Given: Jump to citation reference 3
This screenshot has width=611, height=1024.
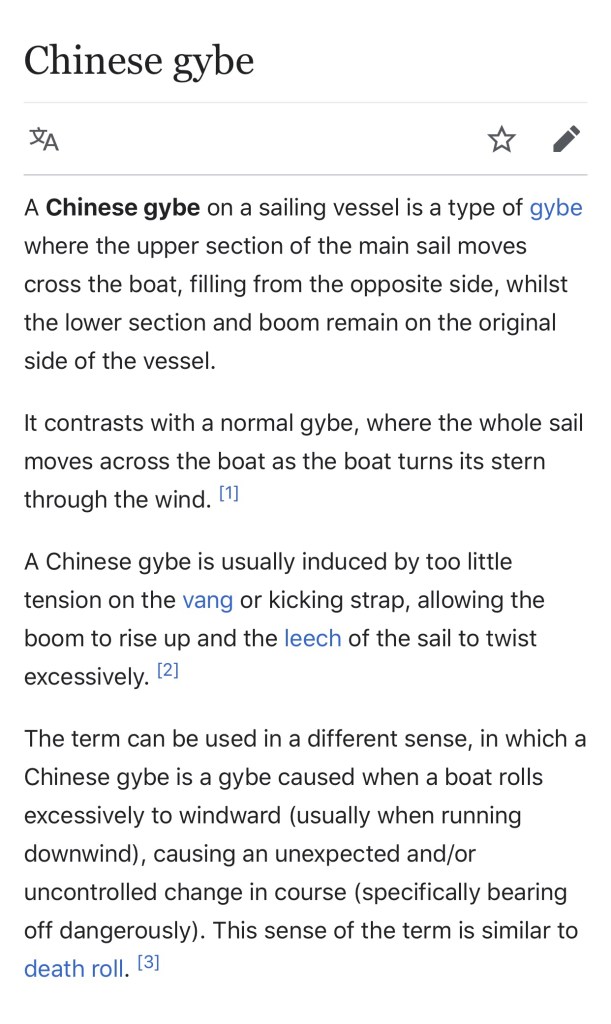Looking at the screenshot, I should [149, 964].
